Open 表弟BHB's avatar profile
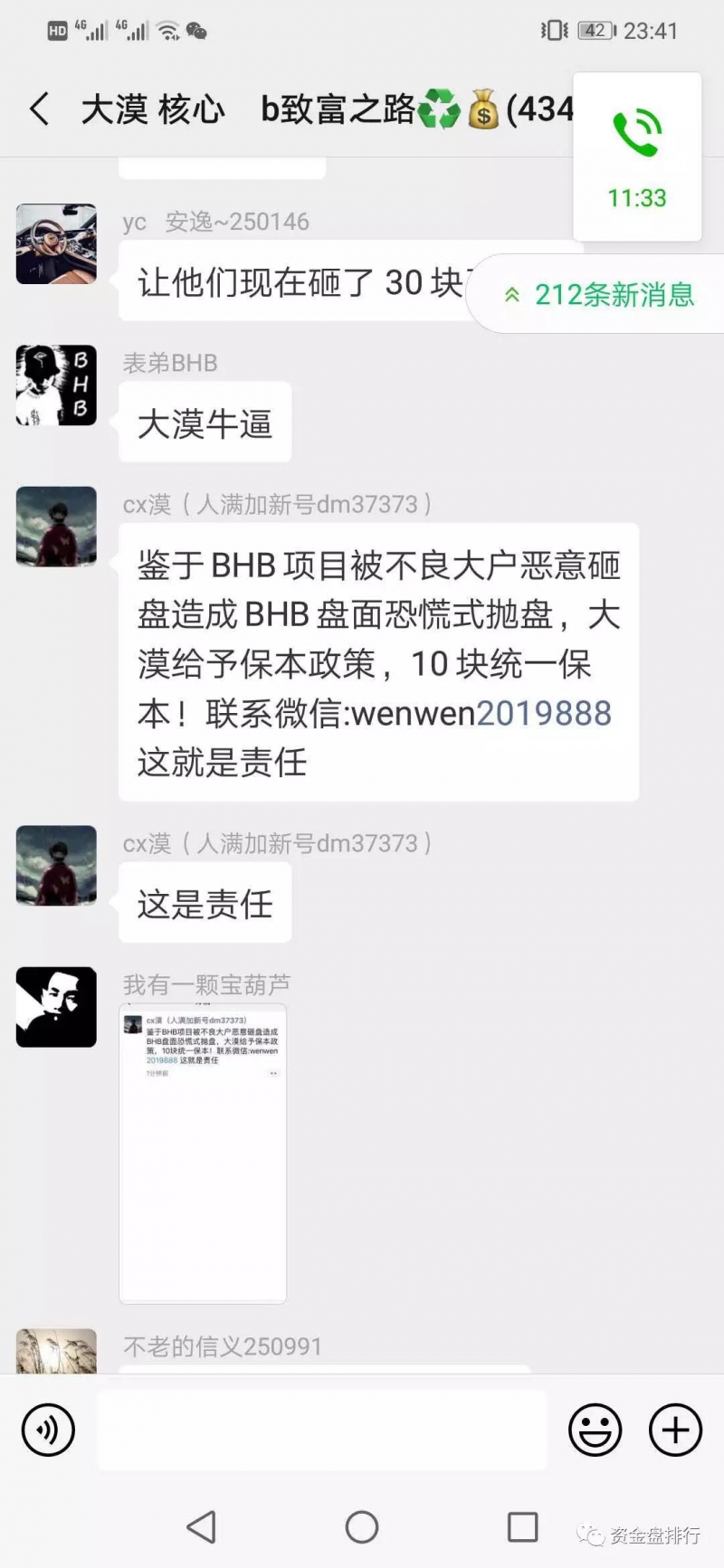The height and width of the screenshot is (1568, 724). [x=56, y=385]
